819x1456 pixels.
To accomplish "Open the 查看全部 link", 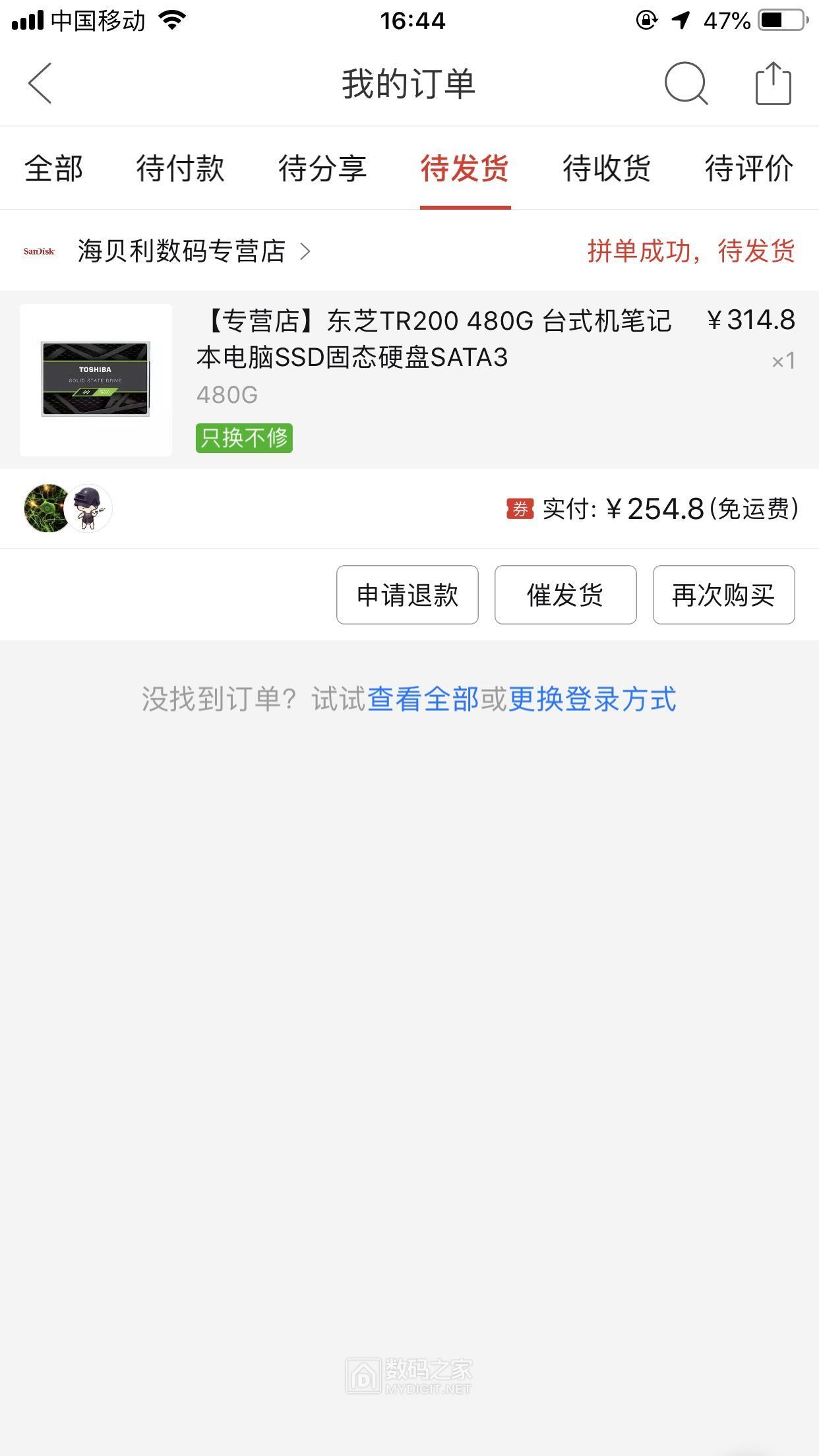I will (423, 699).
